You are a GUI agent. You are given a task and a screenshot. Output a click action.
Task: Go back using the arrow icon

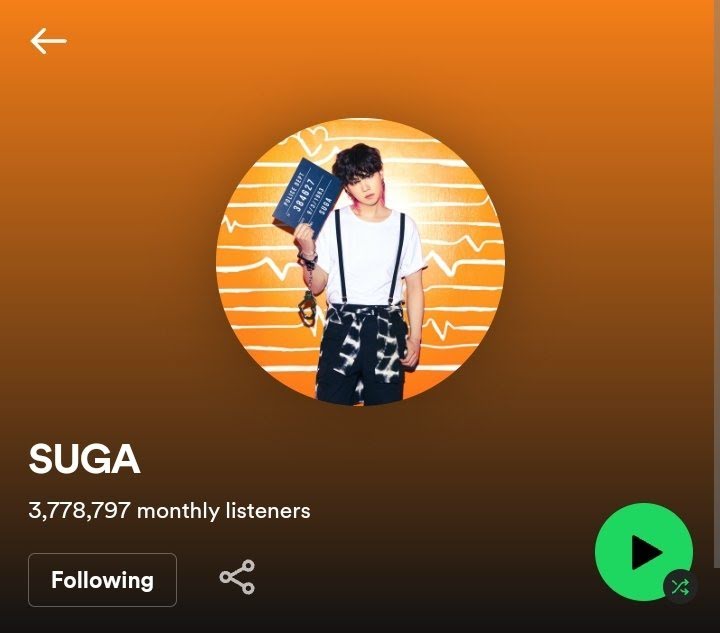tap(48, 41)
